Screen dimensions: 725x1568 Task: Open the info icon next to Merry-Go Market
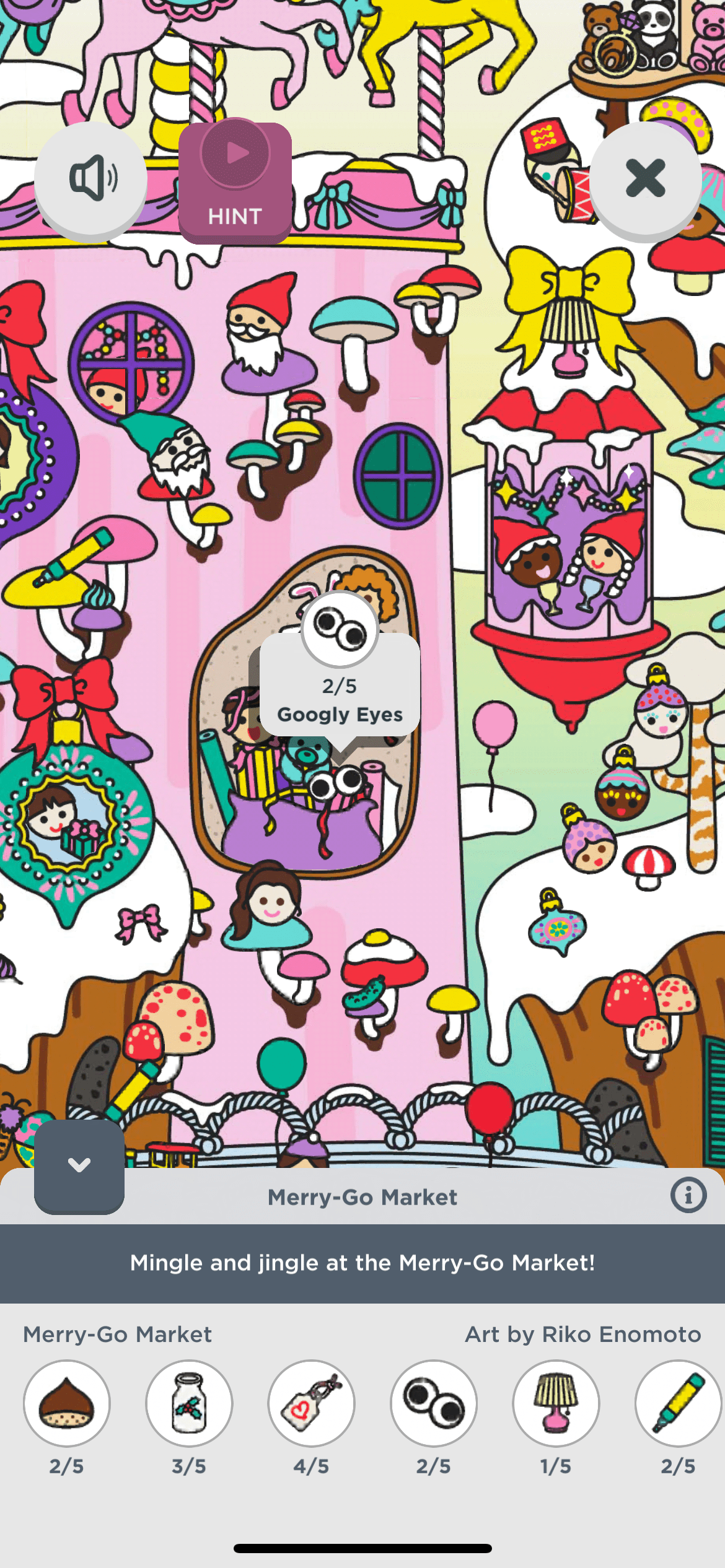688,1195
